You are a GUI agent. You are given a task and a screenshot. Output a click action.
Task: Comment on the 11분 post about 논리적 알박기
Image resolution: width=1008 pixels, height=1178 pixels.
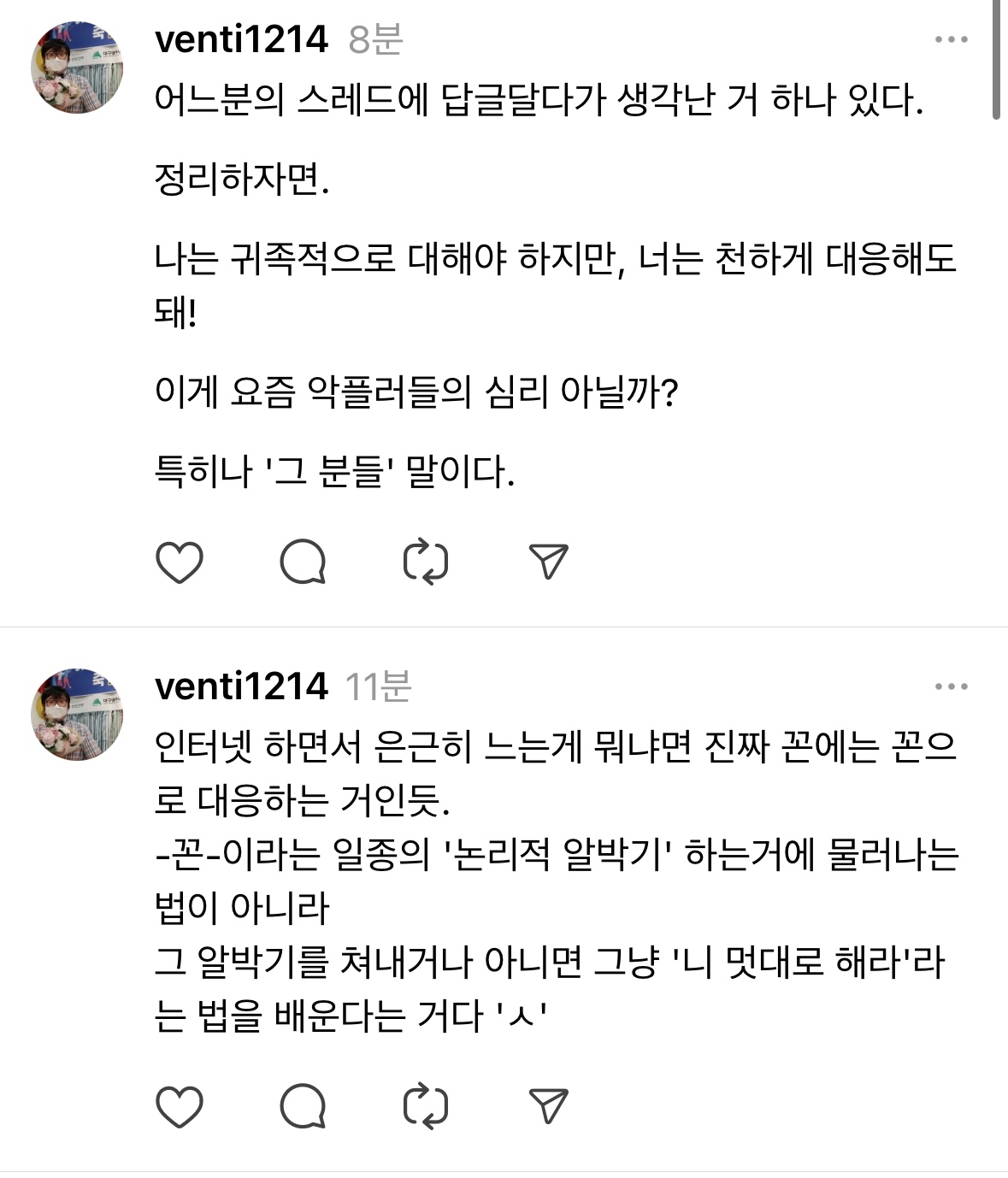click(303, 1105)
